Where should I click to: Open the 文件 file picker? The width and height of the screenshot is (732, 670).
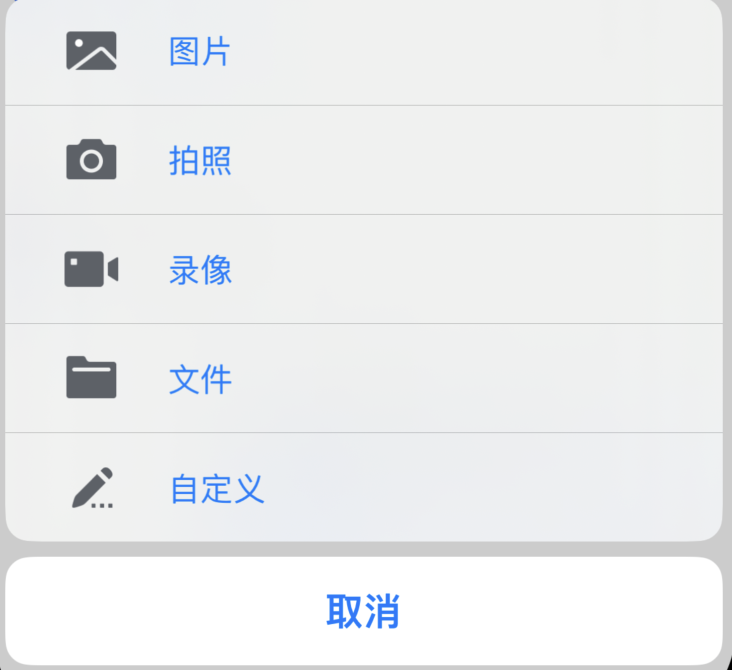point(200,379)
